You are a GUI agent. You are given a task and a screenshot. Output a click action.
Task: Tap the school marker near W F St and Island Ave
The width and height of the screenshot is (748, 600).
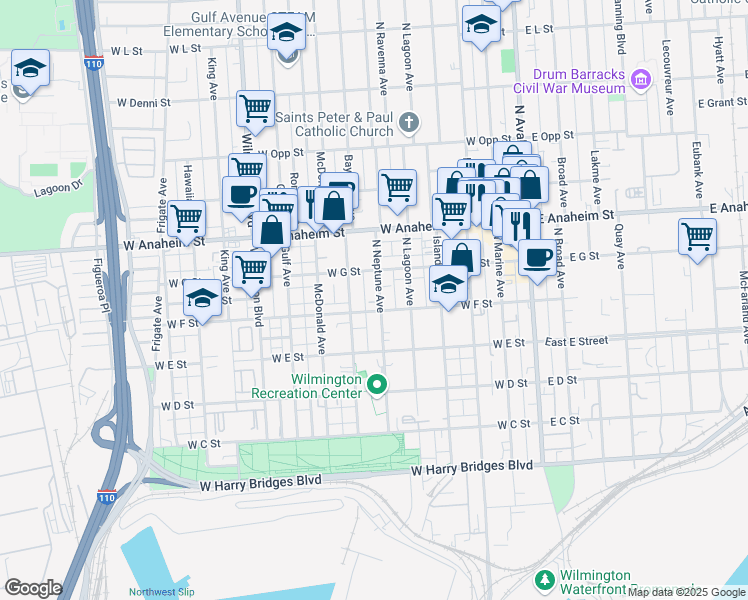click(448, 287)
